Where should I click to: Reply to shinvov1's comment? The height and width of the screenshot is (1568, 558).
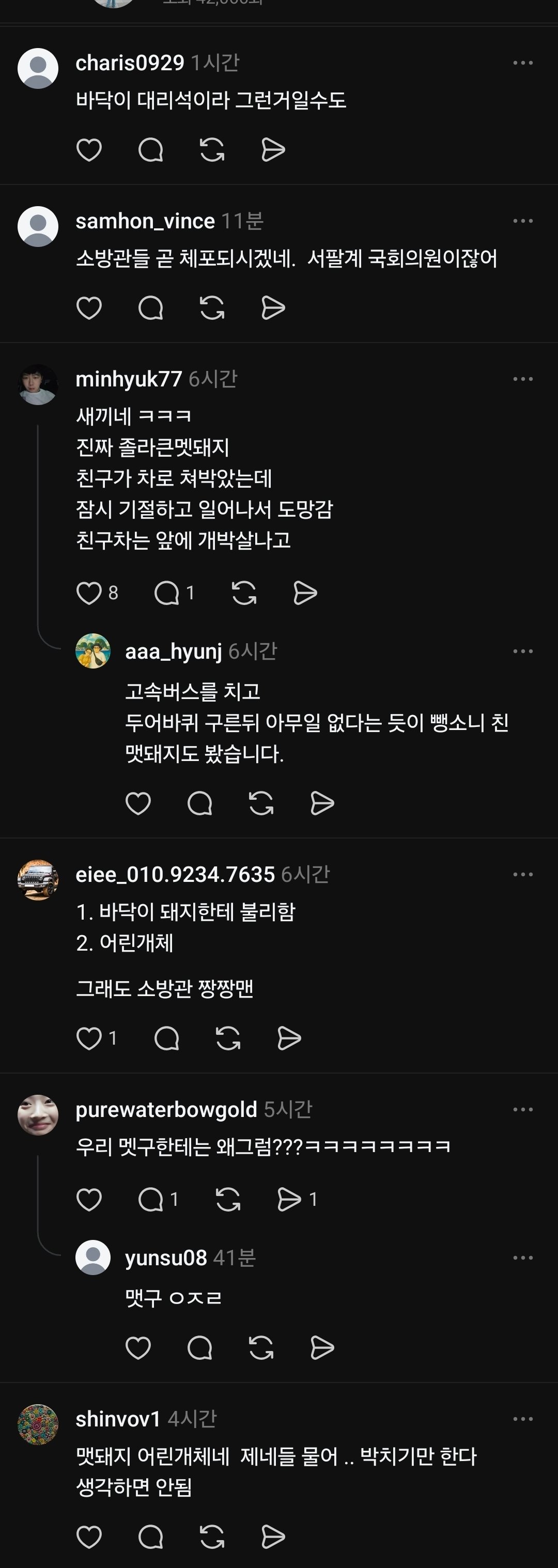[x=150, y=1538]
